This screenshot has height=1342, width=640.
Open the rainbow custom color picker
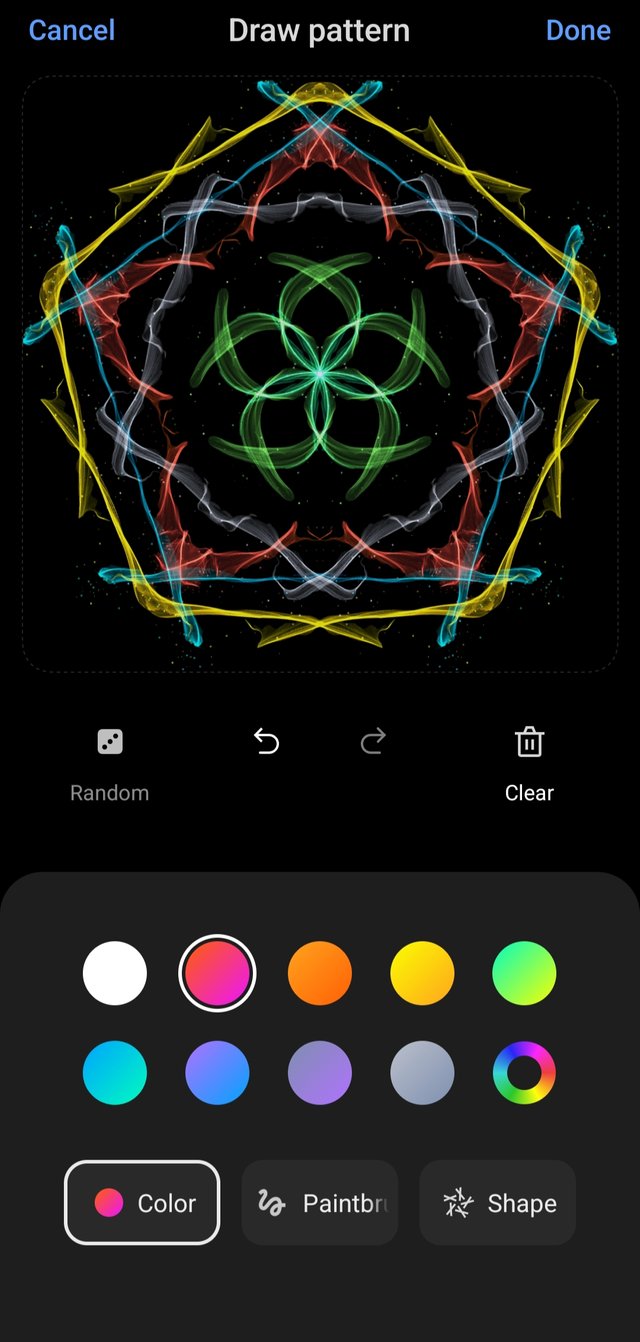click(x=524, y=1073)
